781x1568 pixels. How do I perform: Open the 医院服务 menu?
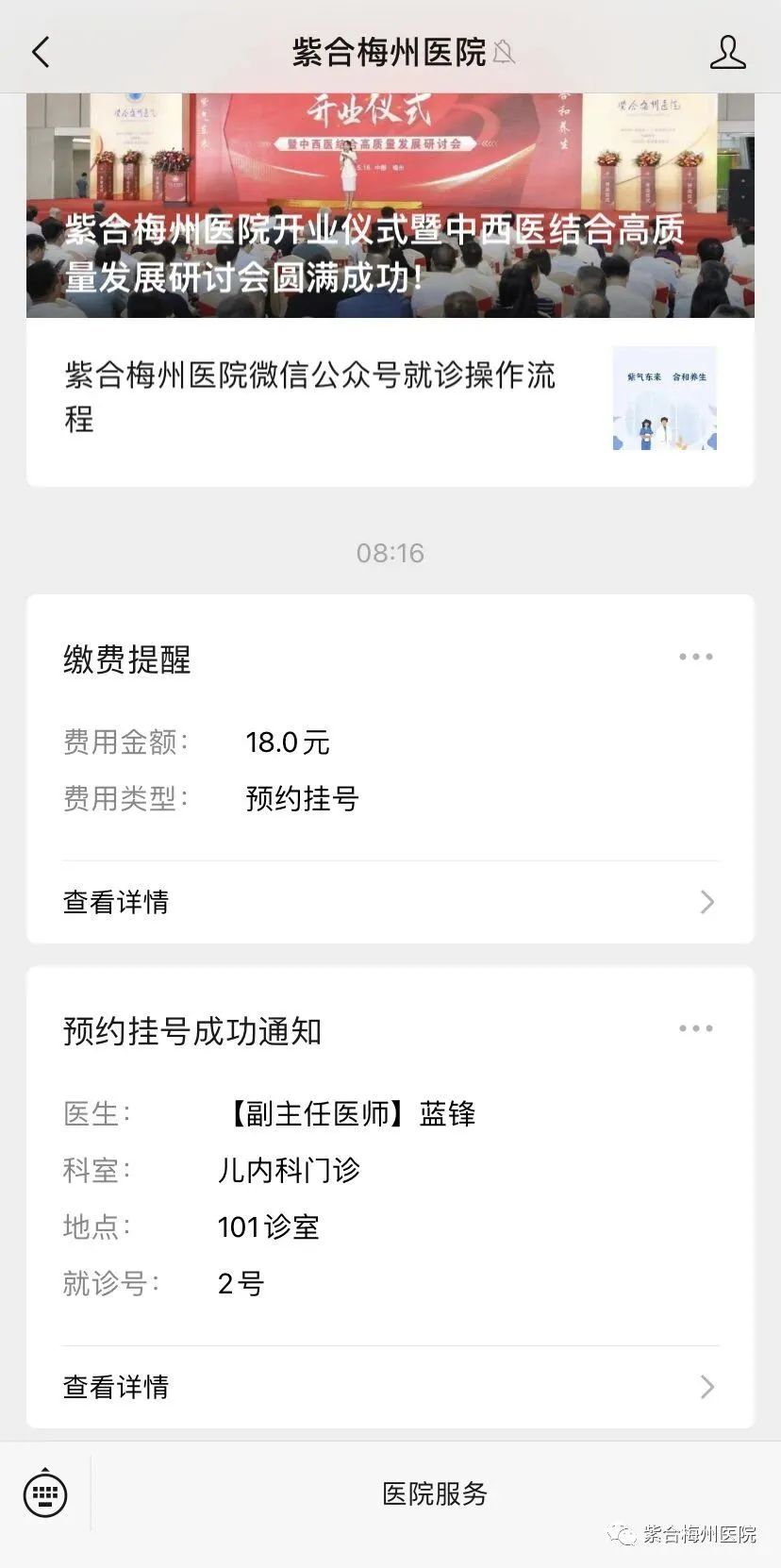click(435, 1493)
